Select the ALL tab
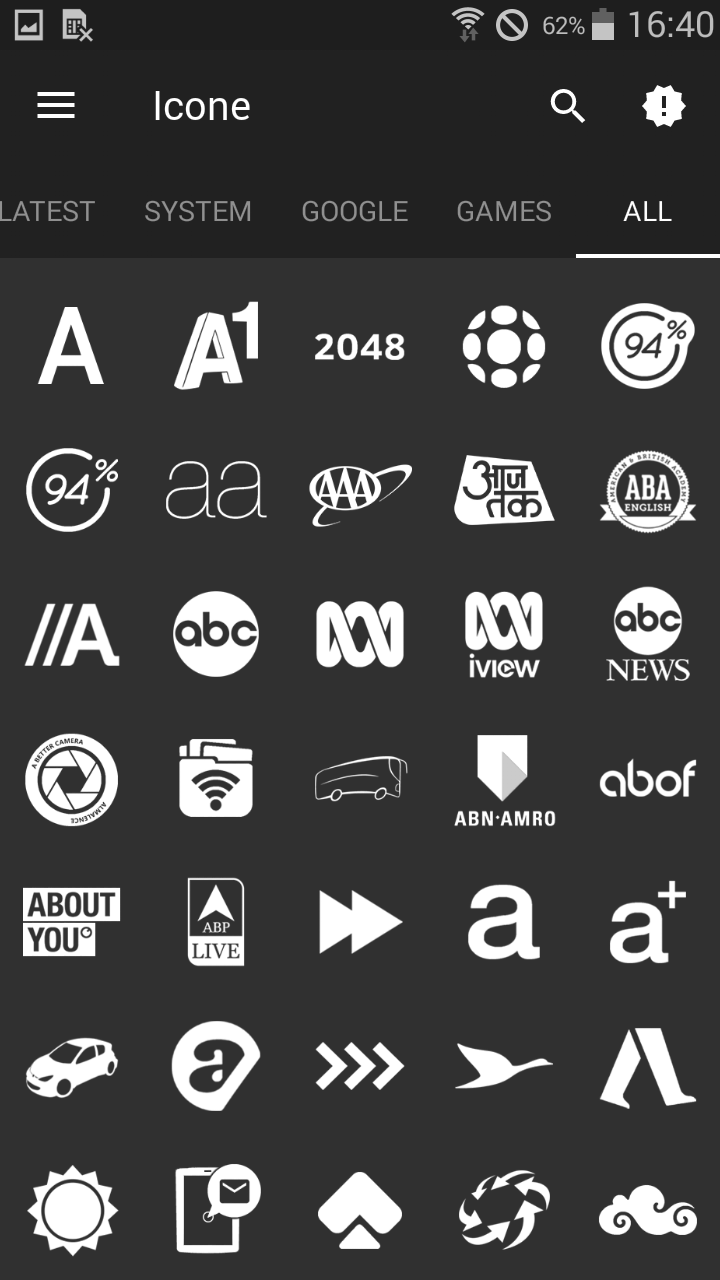This screenshot has width=720, height=1280. (x=648, y=211)
